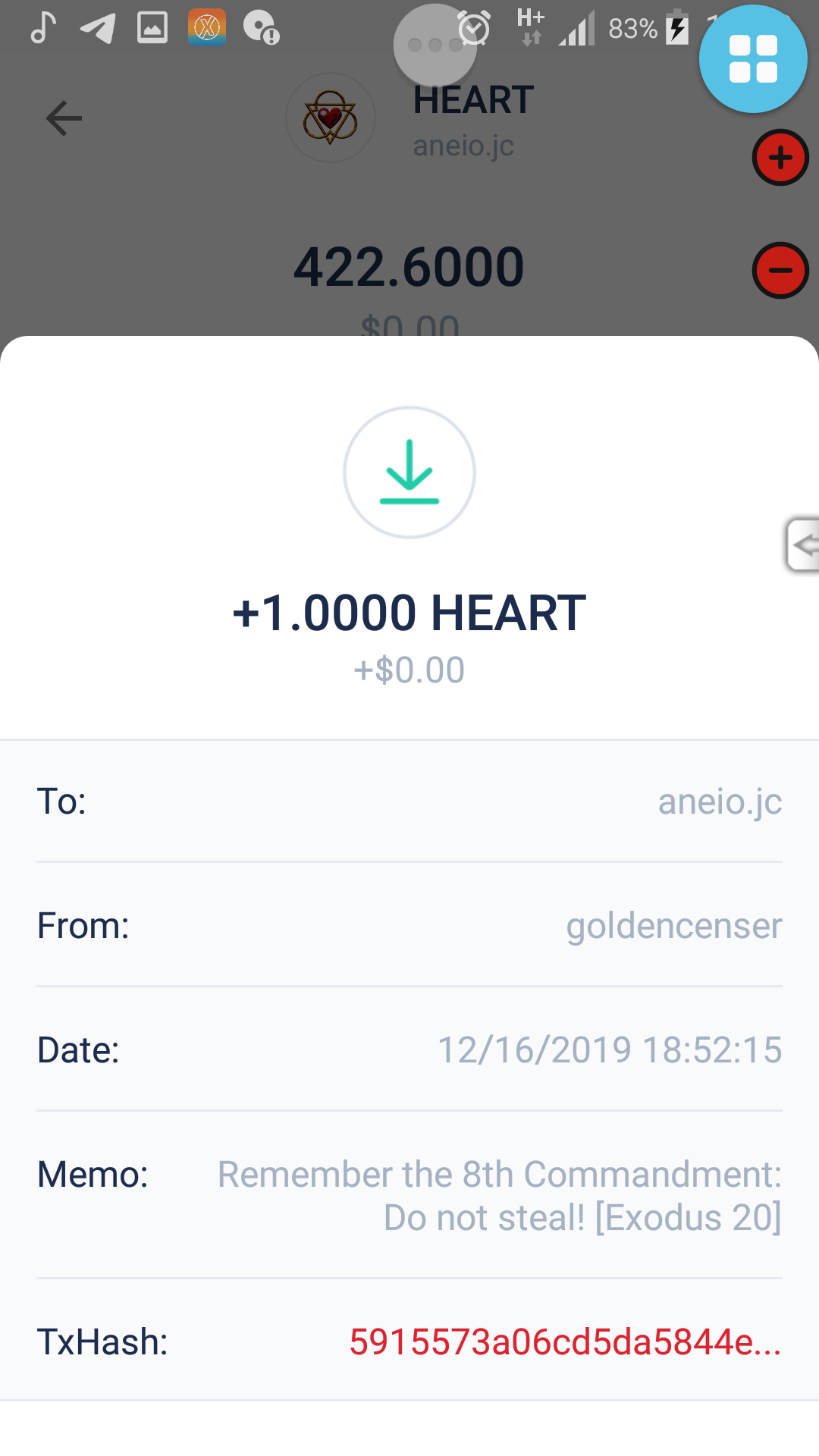The image size is (819, 1456).
Task: Go back using the arrow
Action: point(64,118)
